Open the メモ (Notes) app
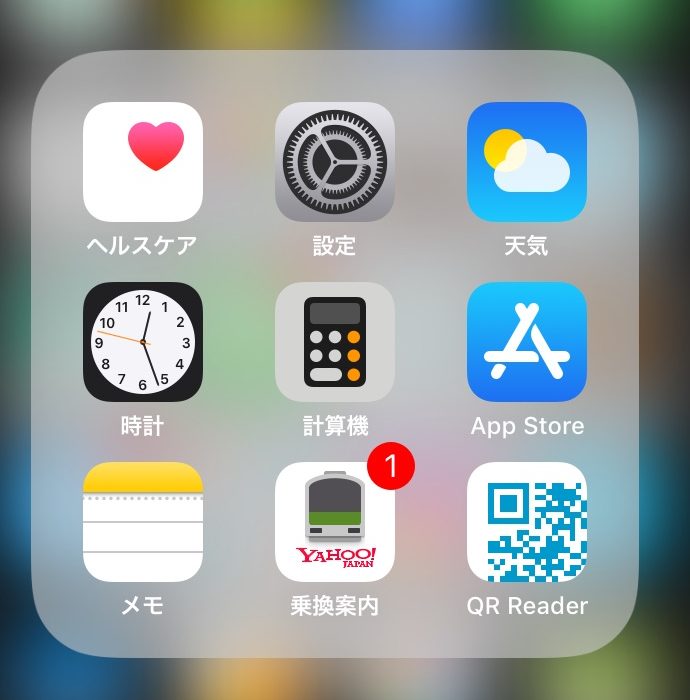Screen dimensions: 690x700 pos(143,522)
